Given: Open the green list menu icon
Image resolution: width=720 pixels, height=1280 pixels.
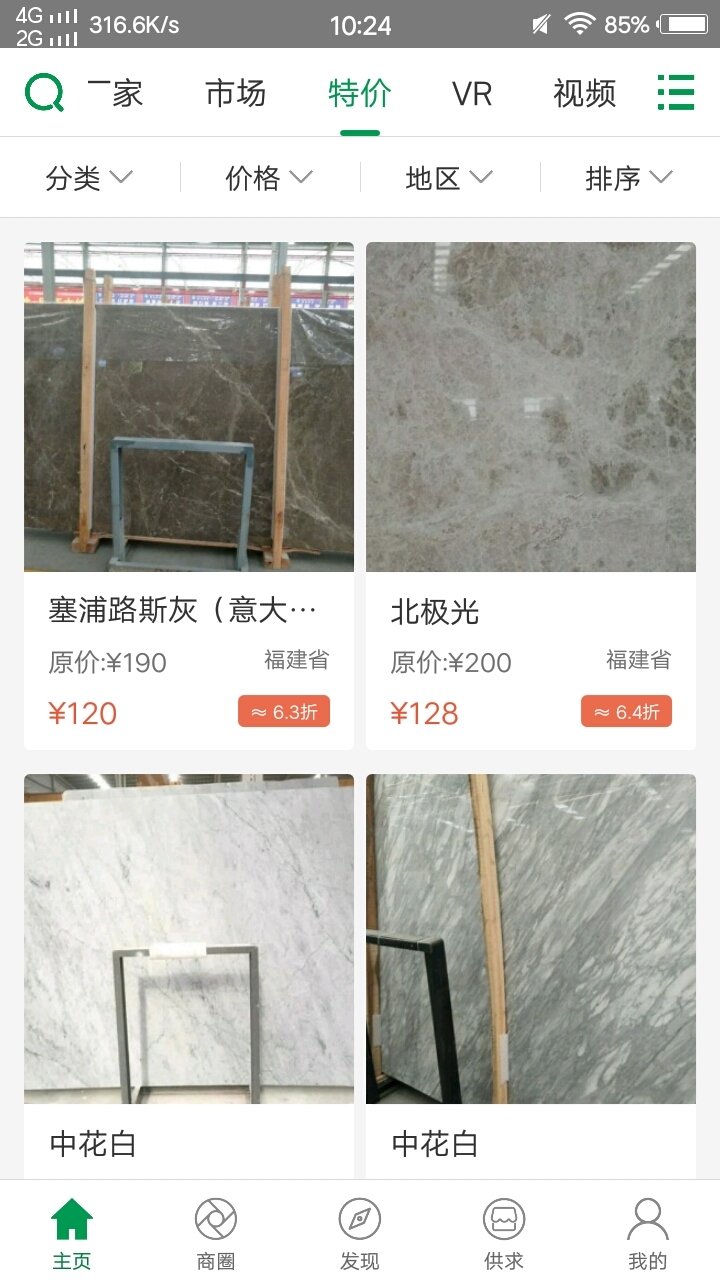Looking at the screenshot, I should 676,93.
